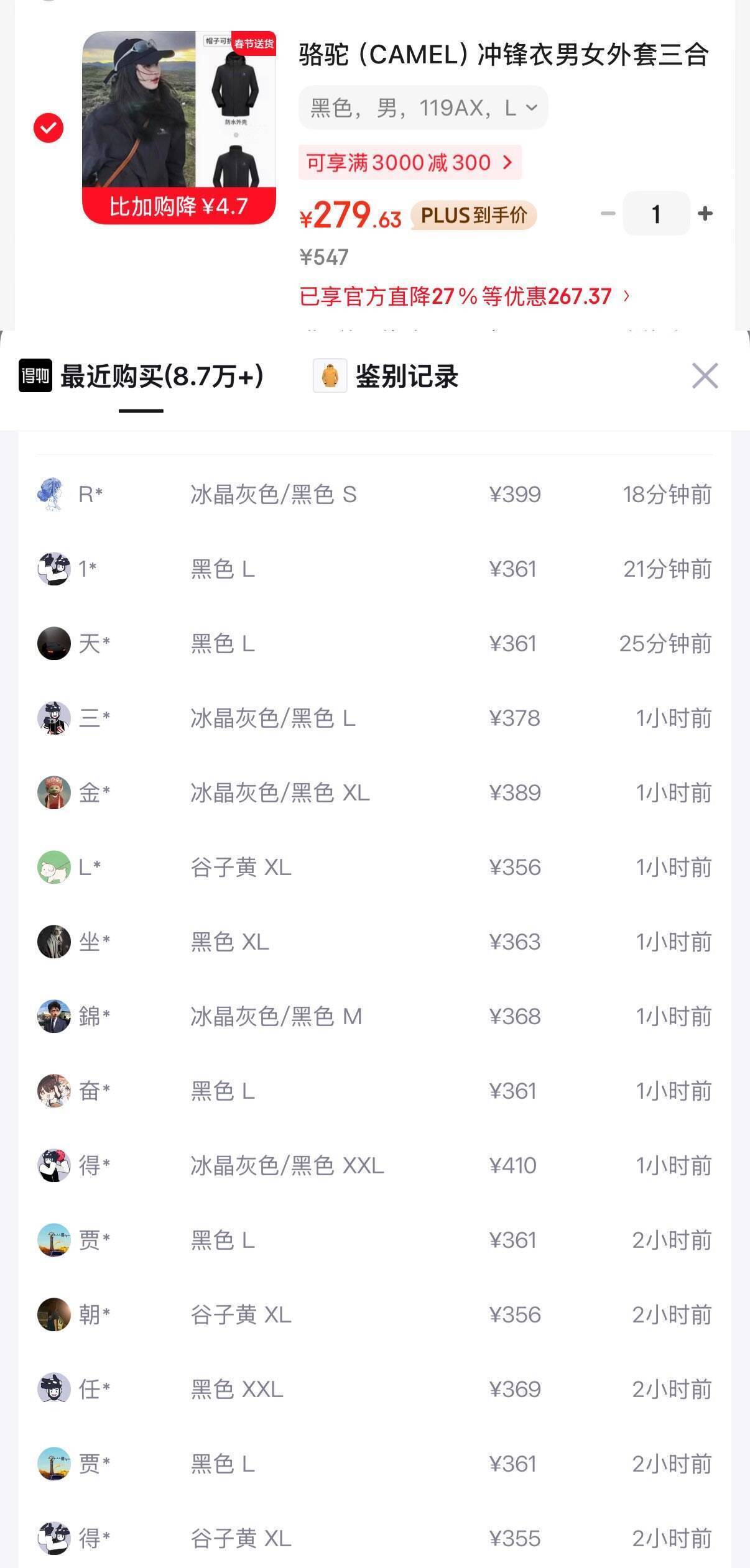Click buyer 锦* avatar icon
The image size is (750, 1568).
pos(54,1017)
